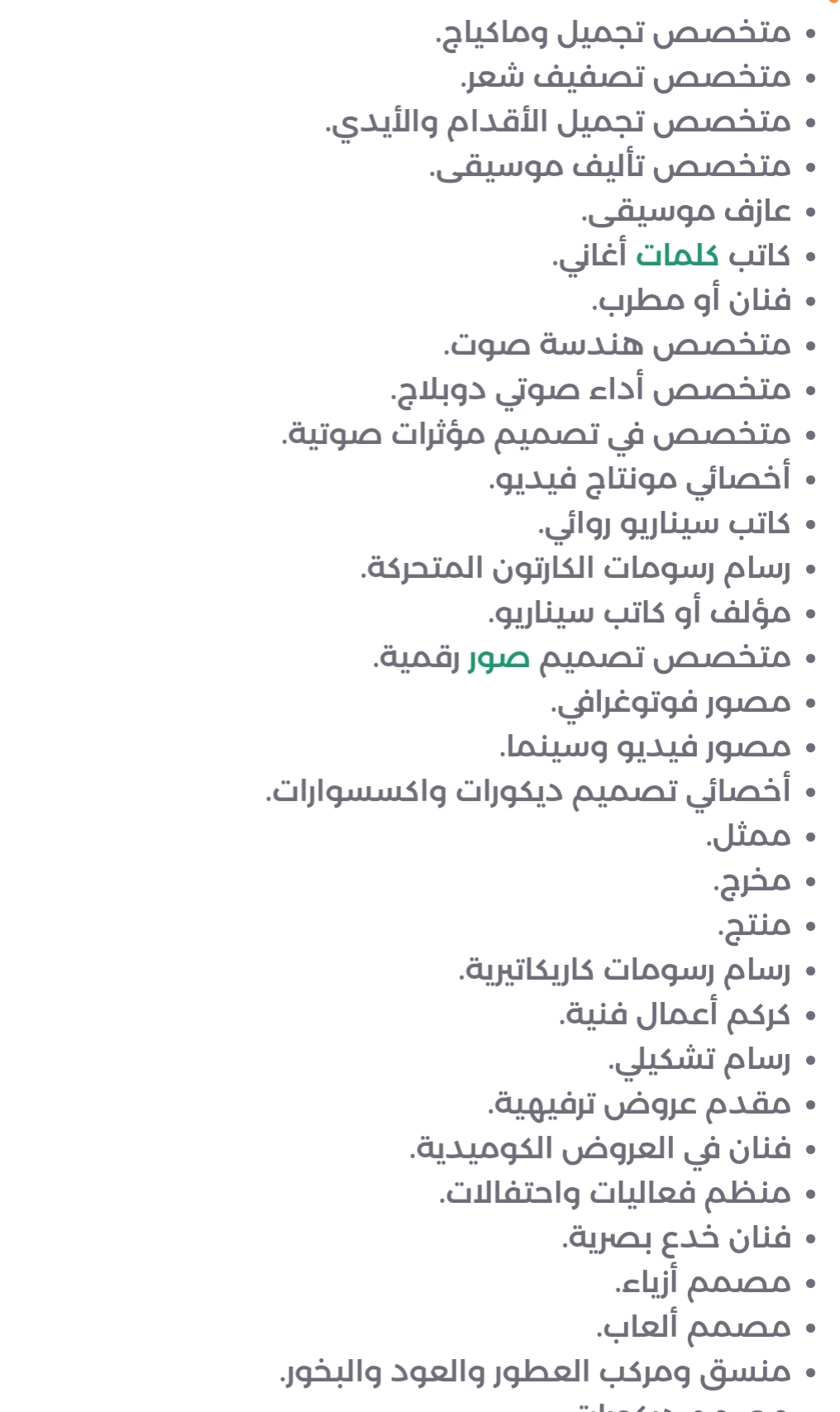This screenshot has width=840, height=1412.
Task: Open the green "صور" link
Action: [499, 658]
